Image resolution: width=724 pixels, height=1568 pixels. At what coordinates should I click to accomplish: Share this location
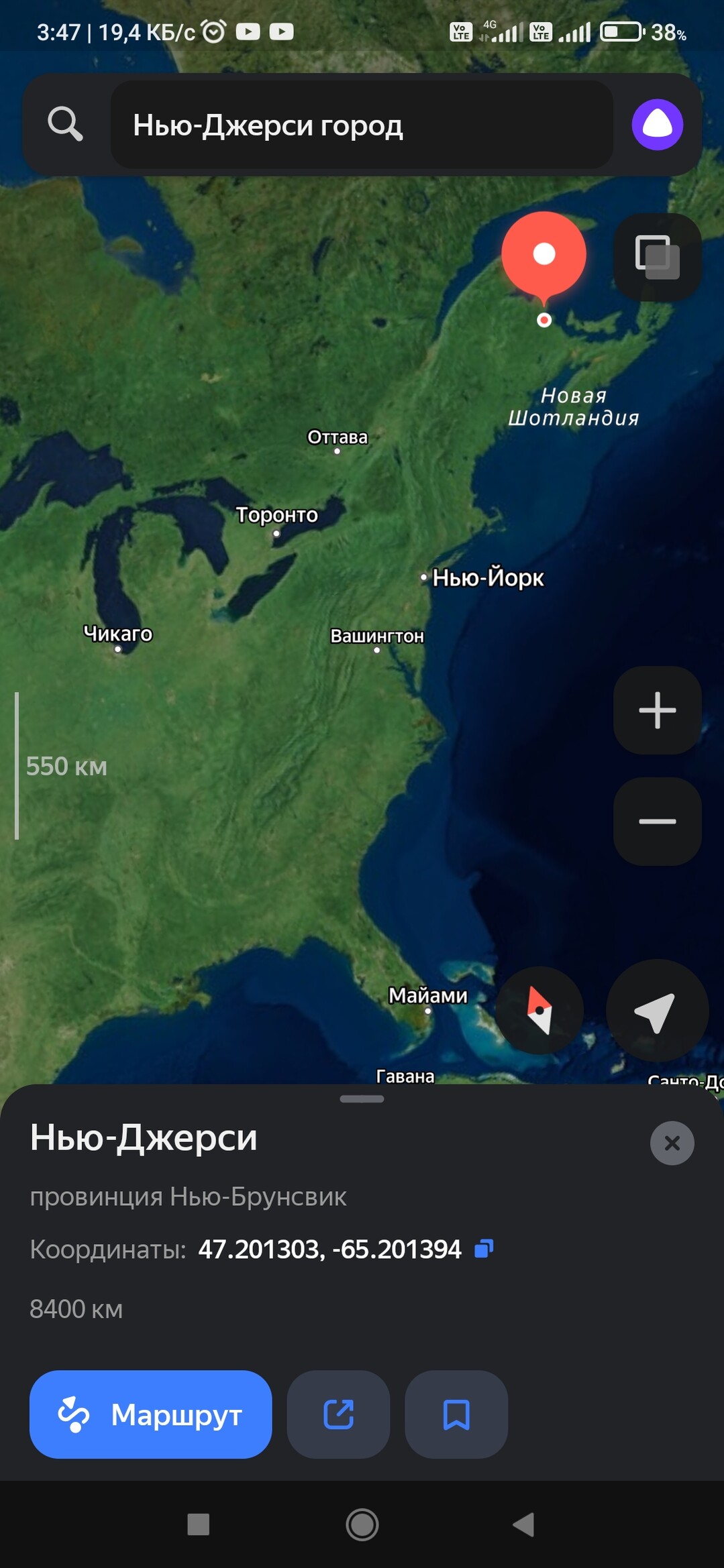[338, 1414]
